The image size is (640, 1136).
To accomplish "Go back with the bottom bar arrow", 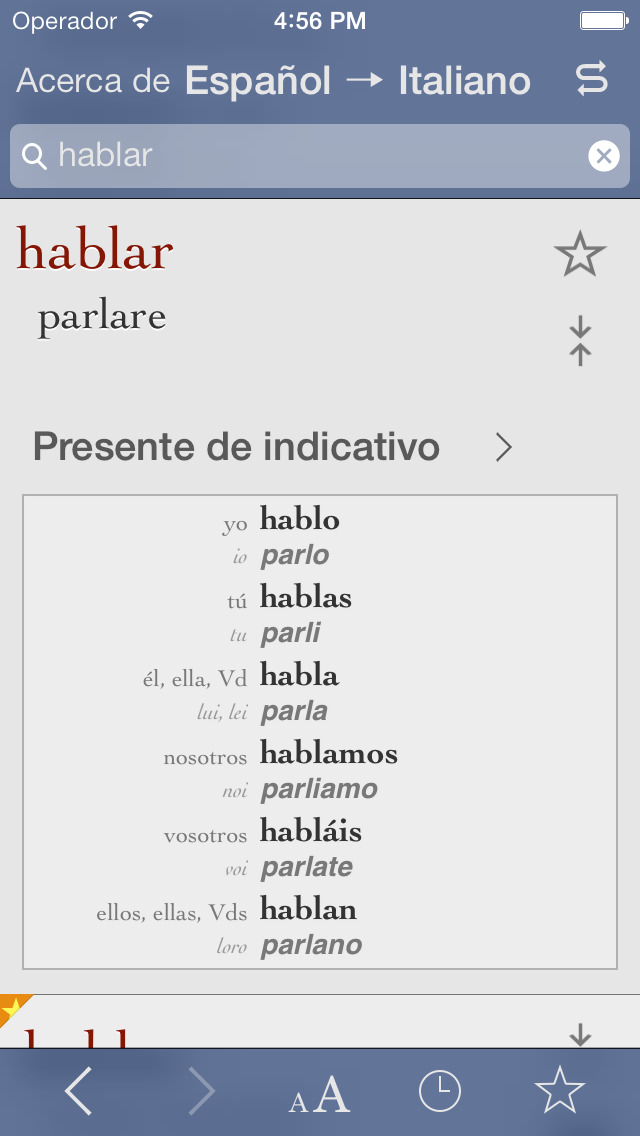I will tap(78, 1090).
